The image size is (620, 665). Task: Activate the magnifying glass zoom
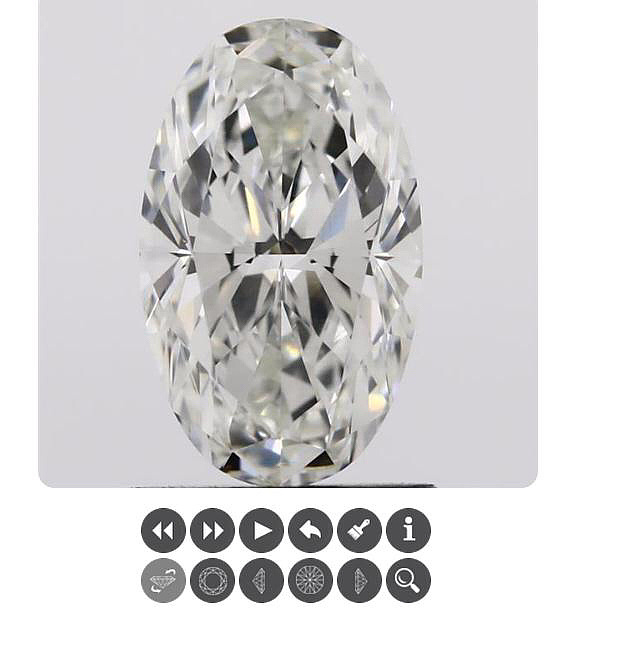point(408,580)
